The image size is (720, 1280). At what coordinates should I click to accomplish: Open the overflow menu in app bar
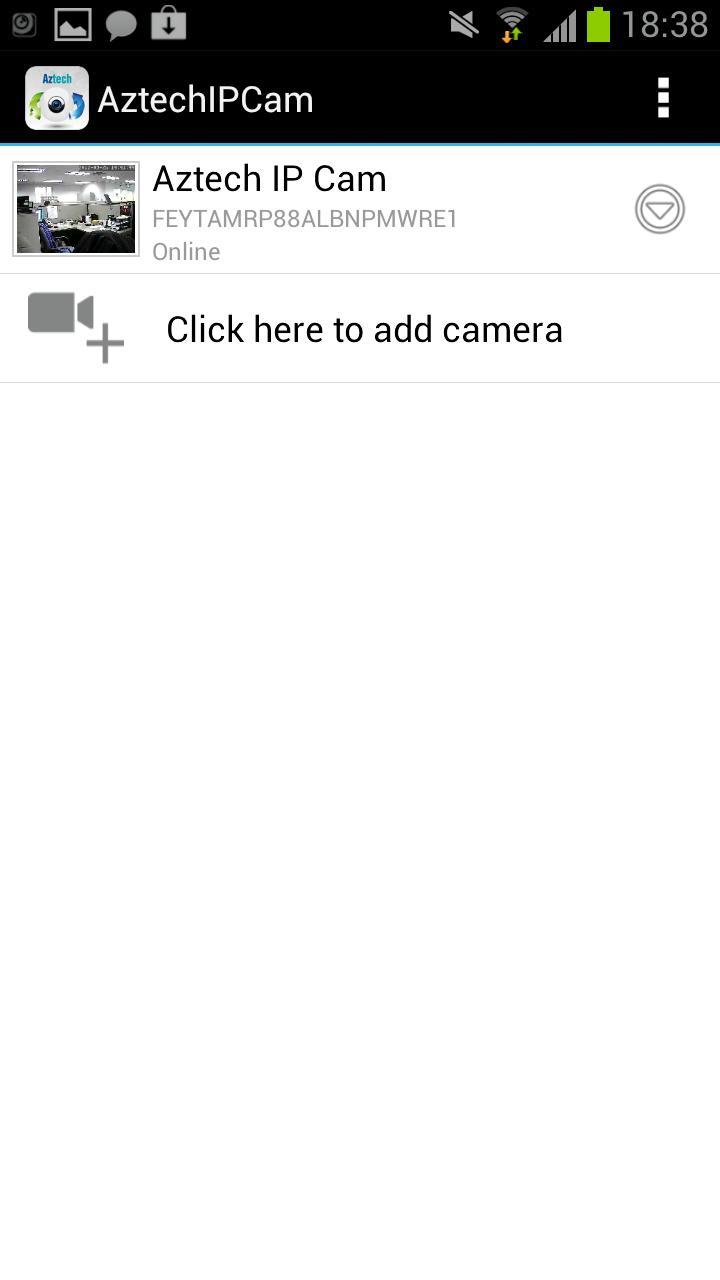coord(663,98)
